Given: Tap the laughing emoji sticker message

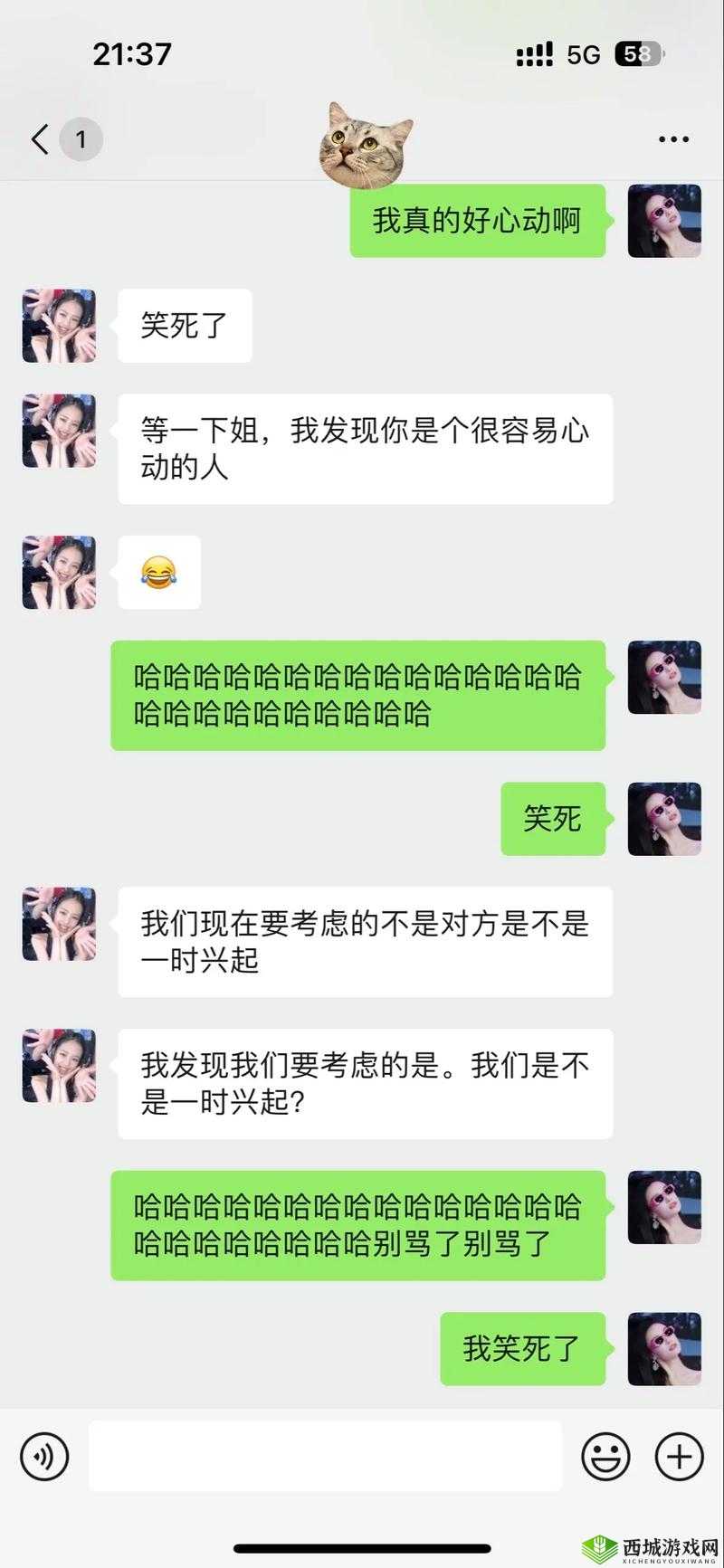Looking at the screenshot, I should [159, 573].
